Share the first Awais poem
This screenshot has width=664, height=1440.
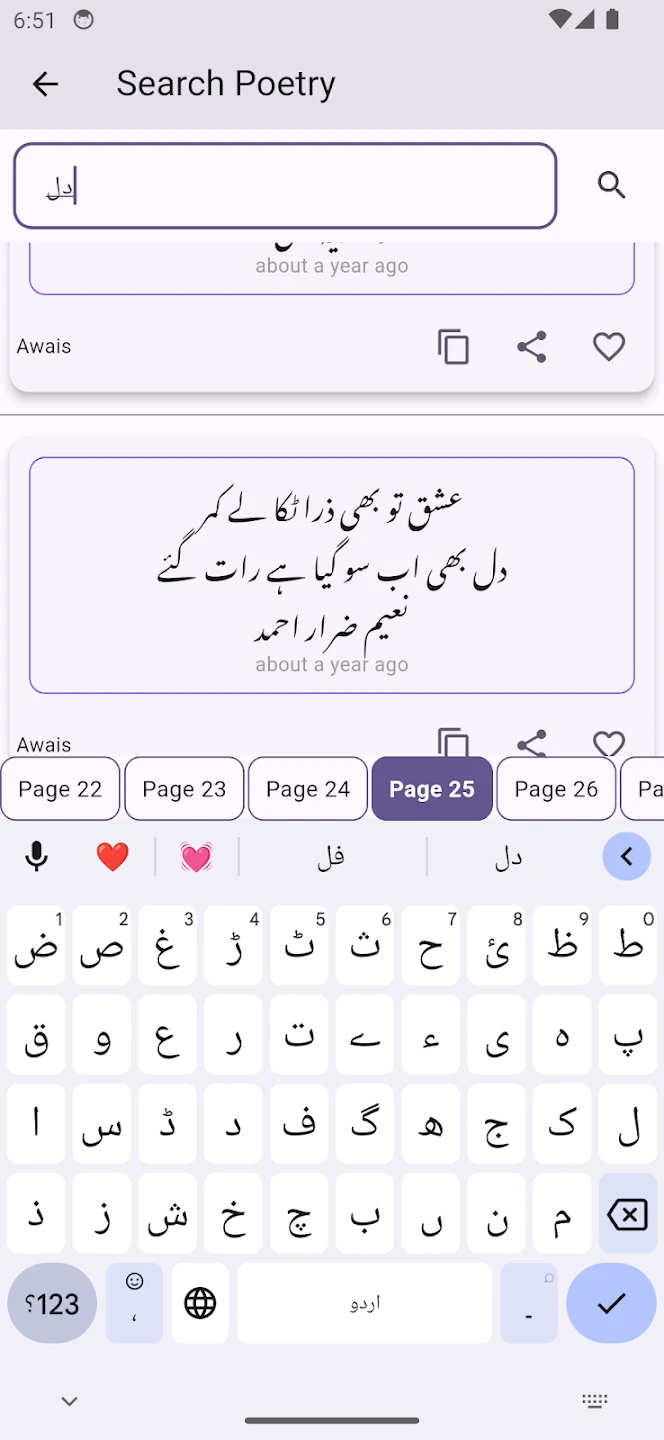click(x=531, y=347)
